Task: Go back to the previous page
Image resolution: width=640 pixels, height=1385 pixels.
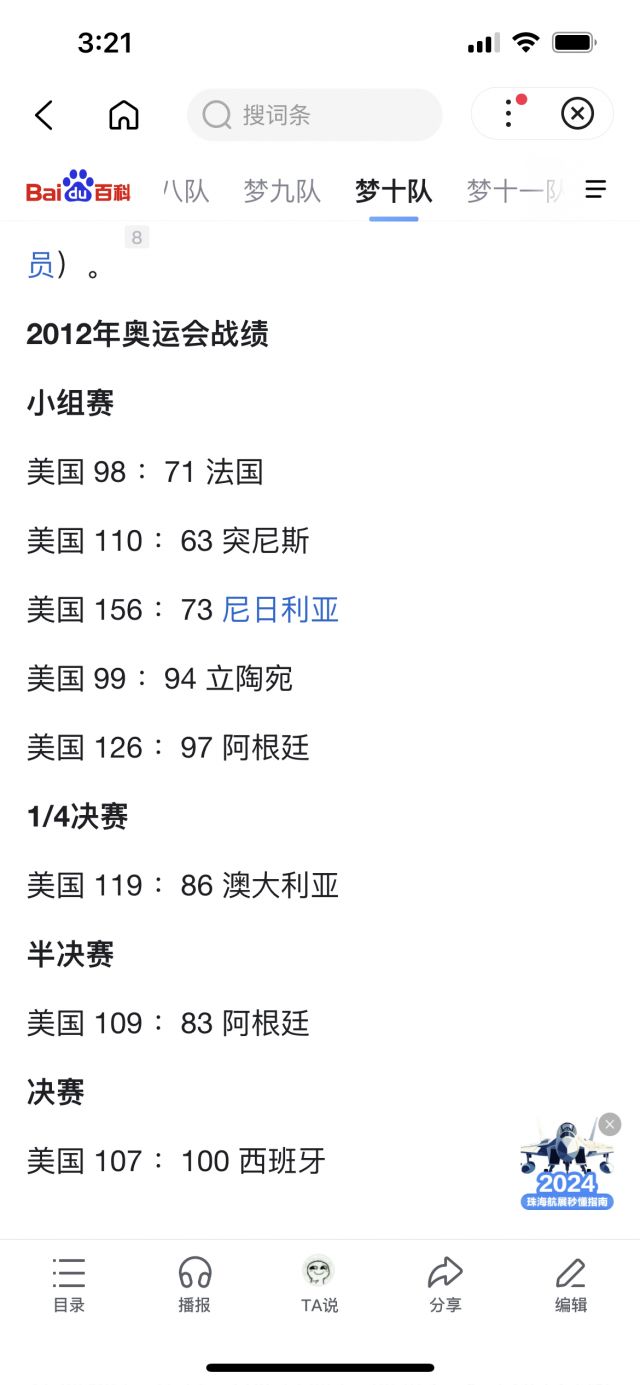Action: point(44,115)
